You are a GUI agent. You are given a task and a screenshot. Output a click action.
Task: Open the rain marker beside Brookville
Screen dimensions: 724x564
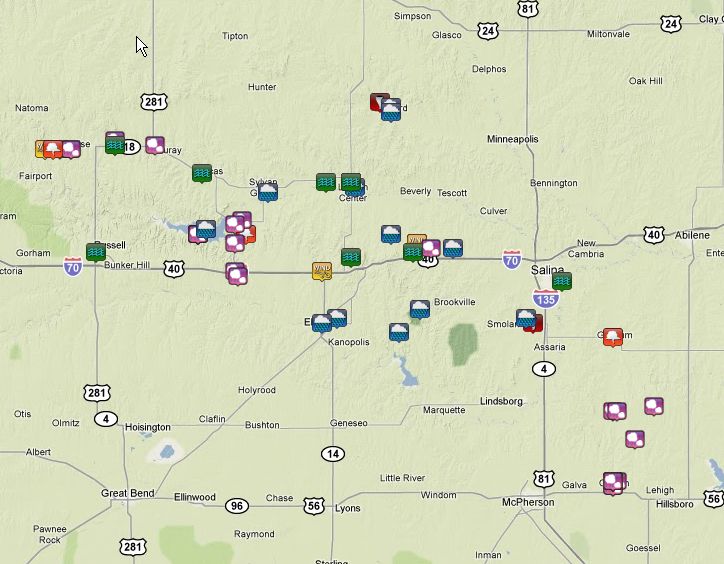419,309
